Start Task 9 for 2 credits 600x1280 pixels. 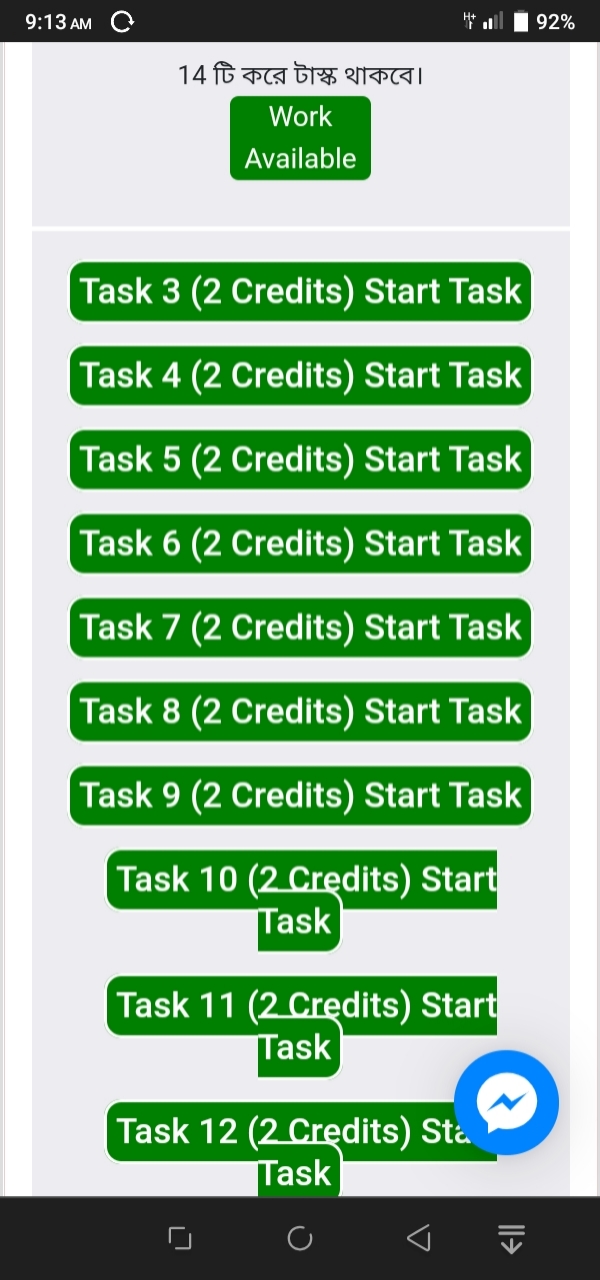300,796
